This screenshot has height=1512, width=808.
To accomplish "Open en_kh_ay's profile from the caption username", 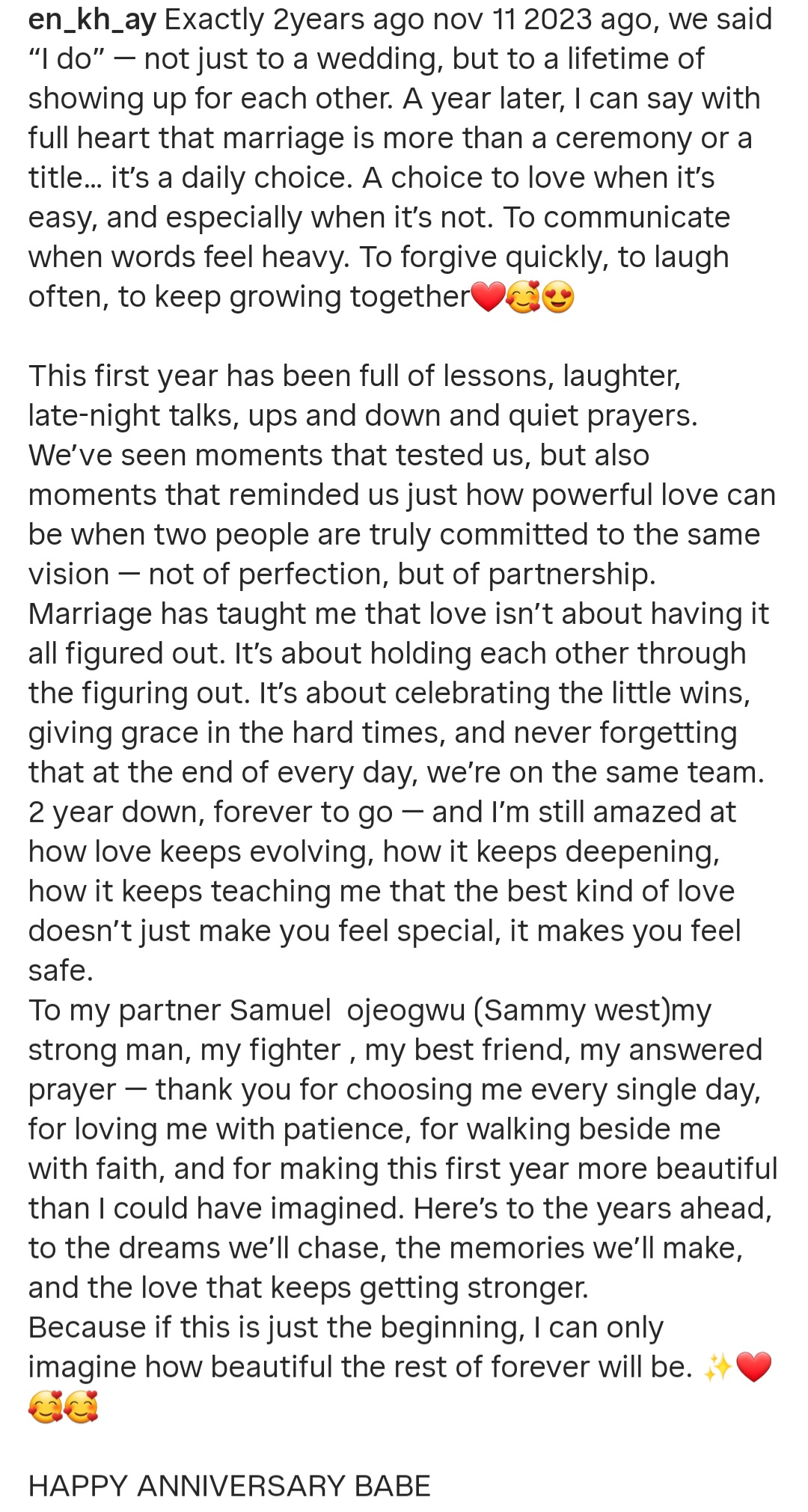I will (92, 20).
